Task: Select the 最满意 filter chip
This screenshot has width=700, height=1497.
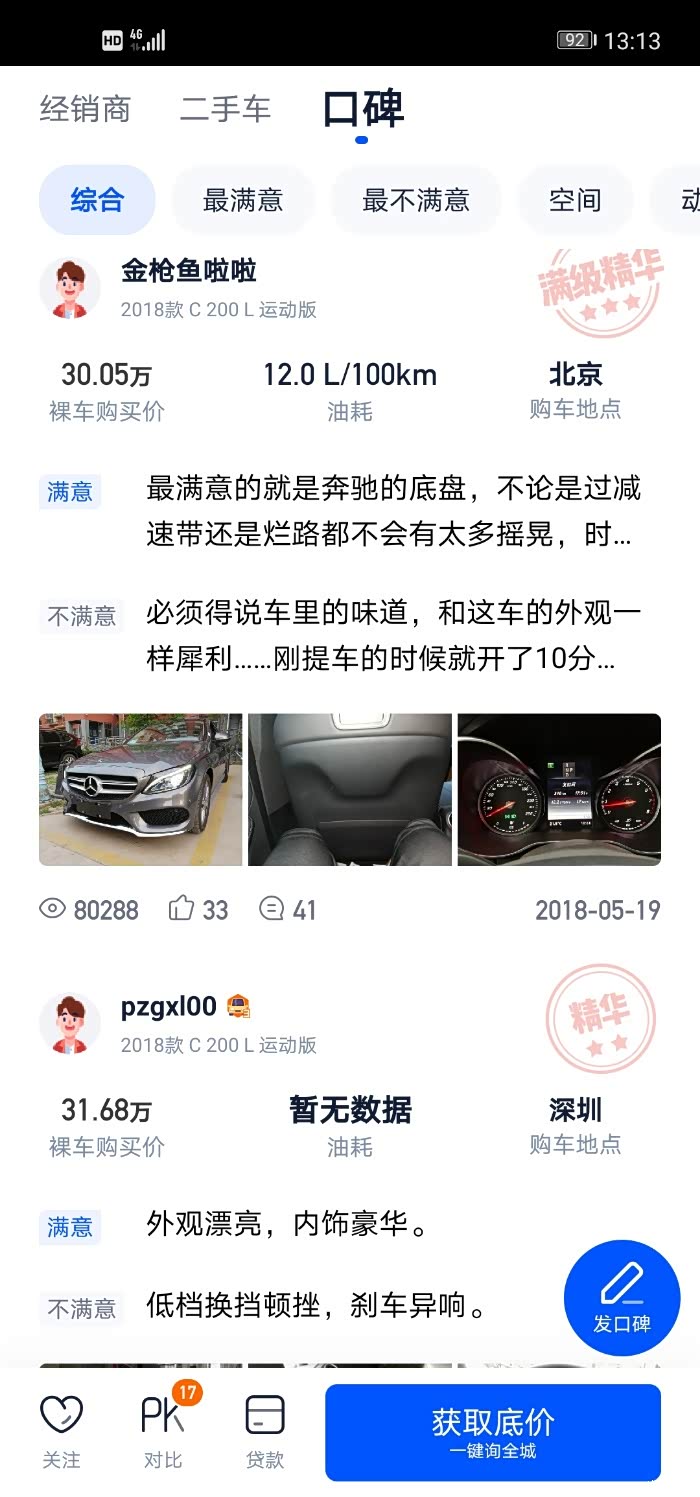Action: coord(243,200)
